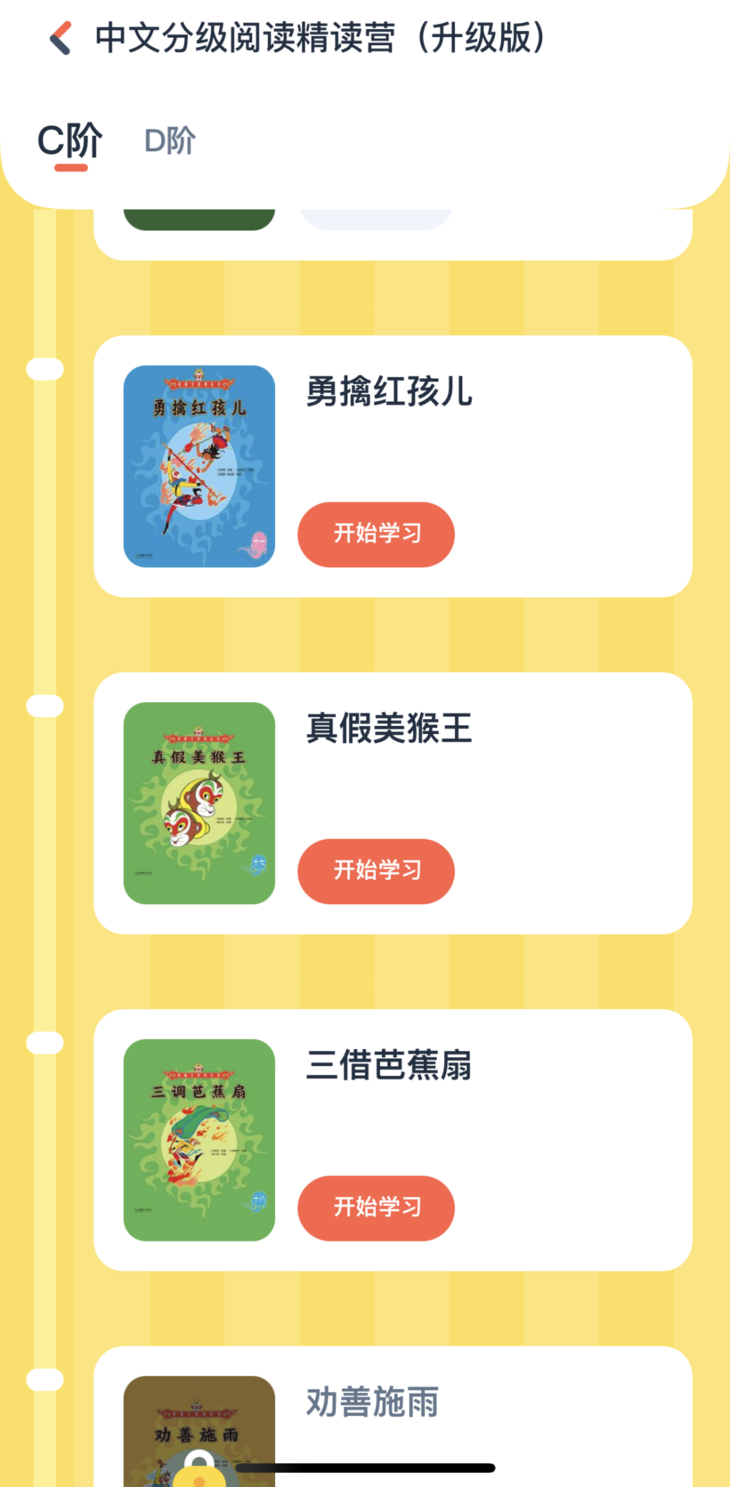This screenshot has height=1487, width=730.
Task: Tap the dot marker beside 勇擒红孩儿 card
Action: click(44, 367)
